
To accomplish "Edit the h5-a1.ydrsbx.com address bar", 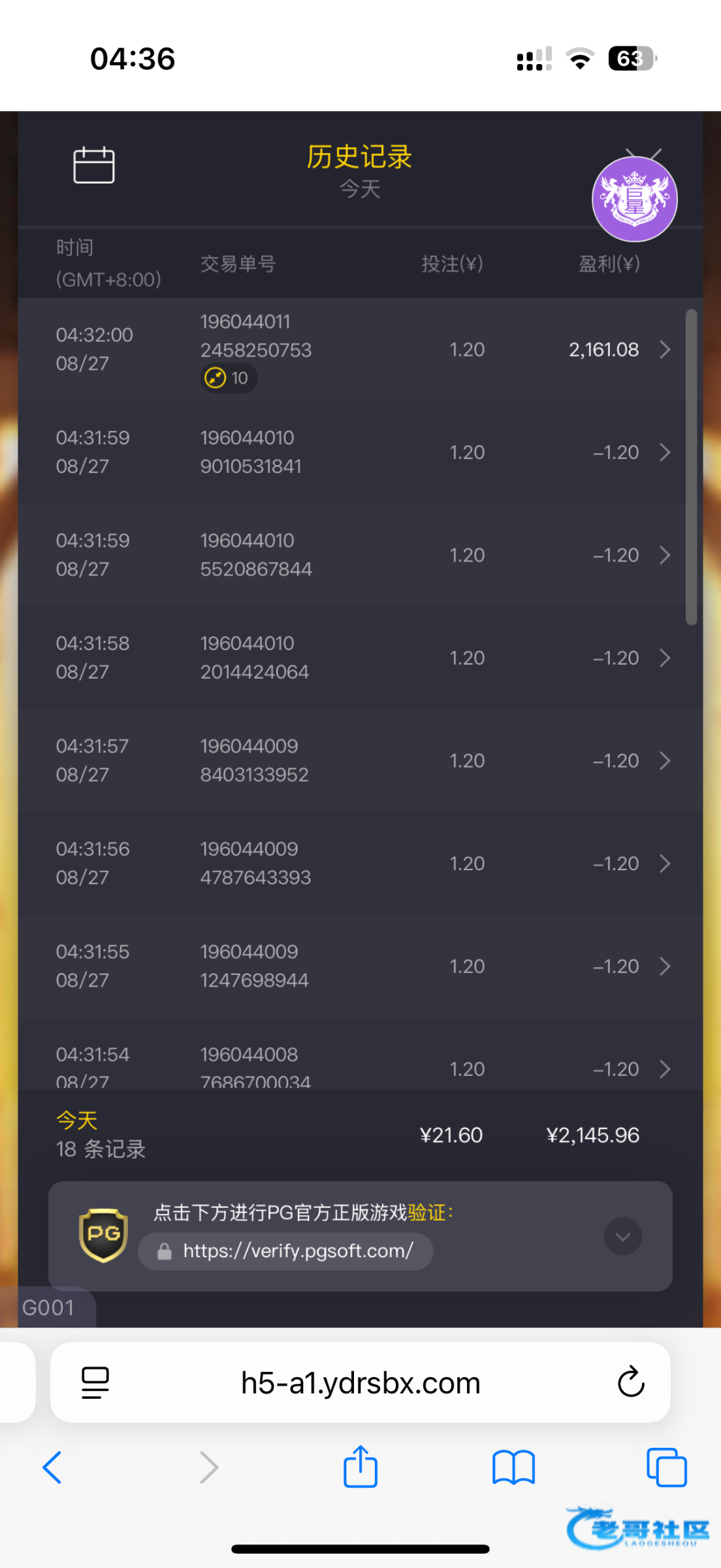I will pos(360,1382).
